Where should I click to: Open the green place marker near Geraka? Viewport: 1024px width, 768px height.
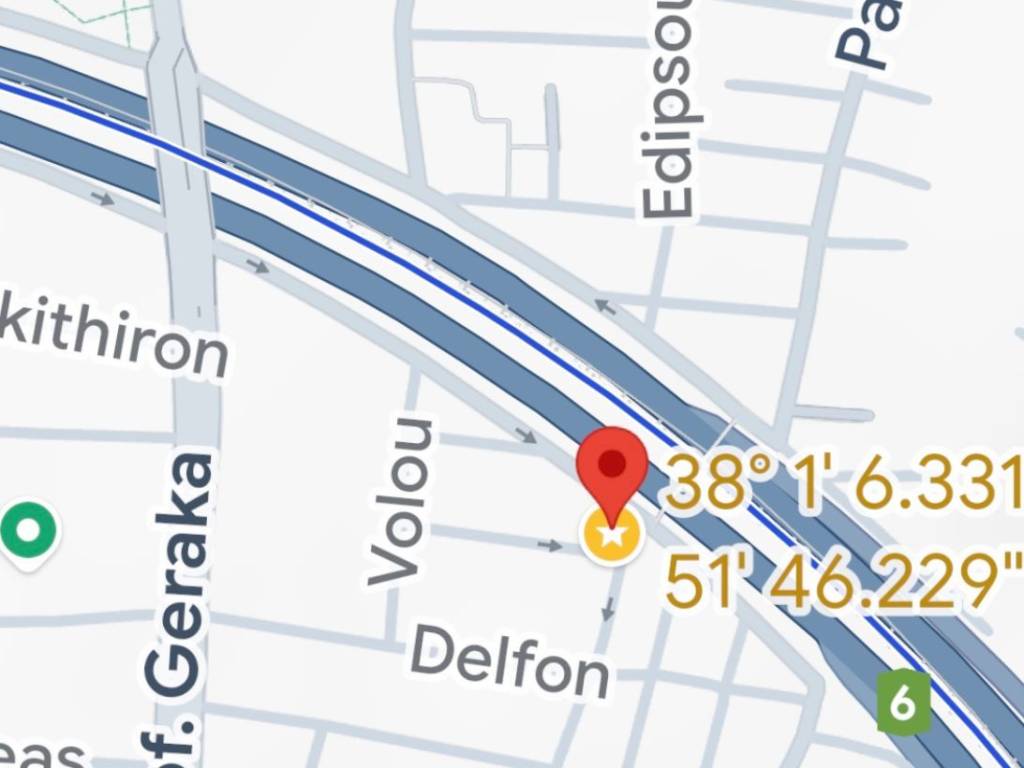pos(28,527)
